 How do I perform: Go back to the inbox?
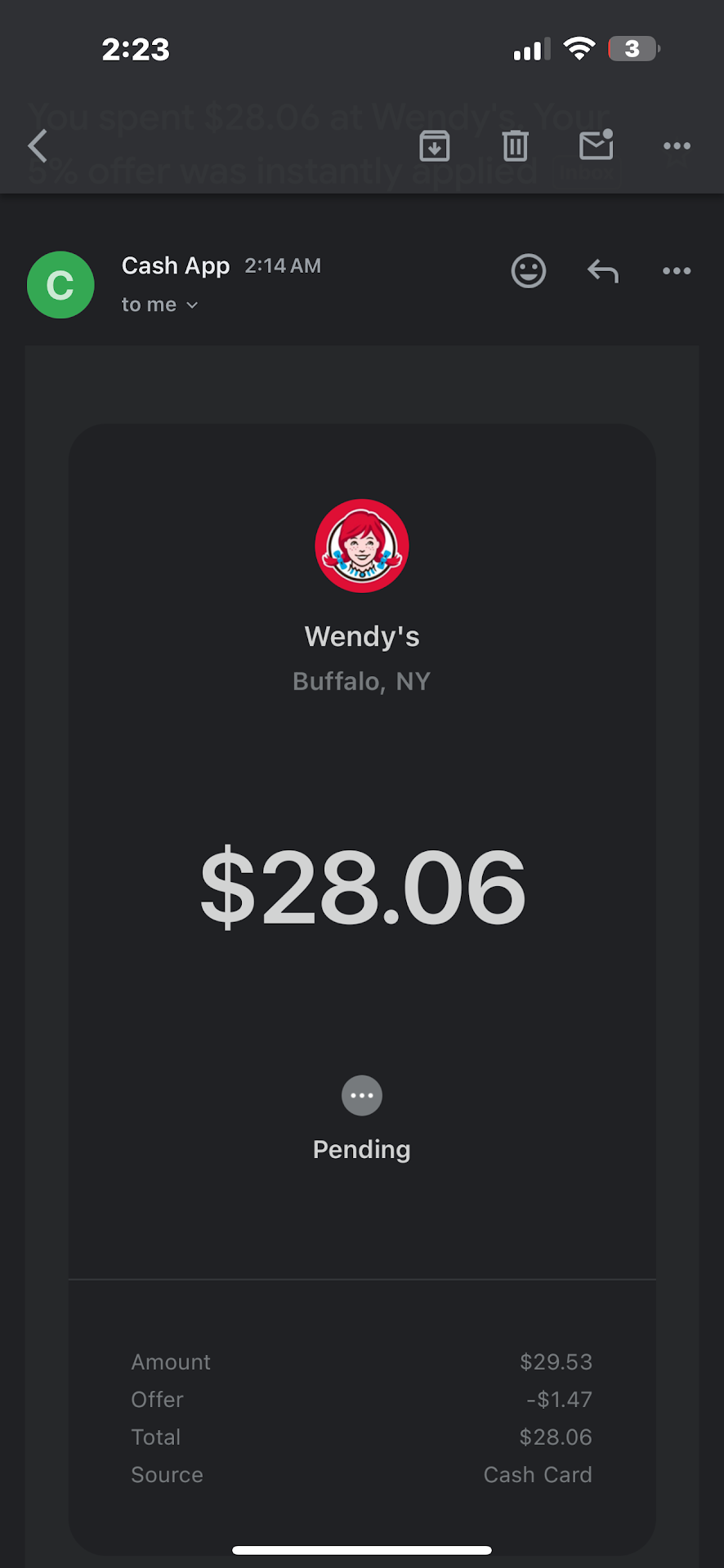(38, 146)
